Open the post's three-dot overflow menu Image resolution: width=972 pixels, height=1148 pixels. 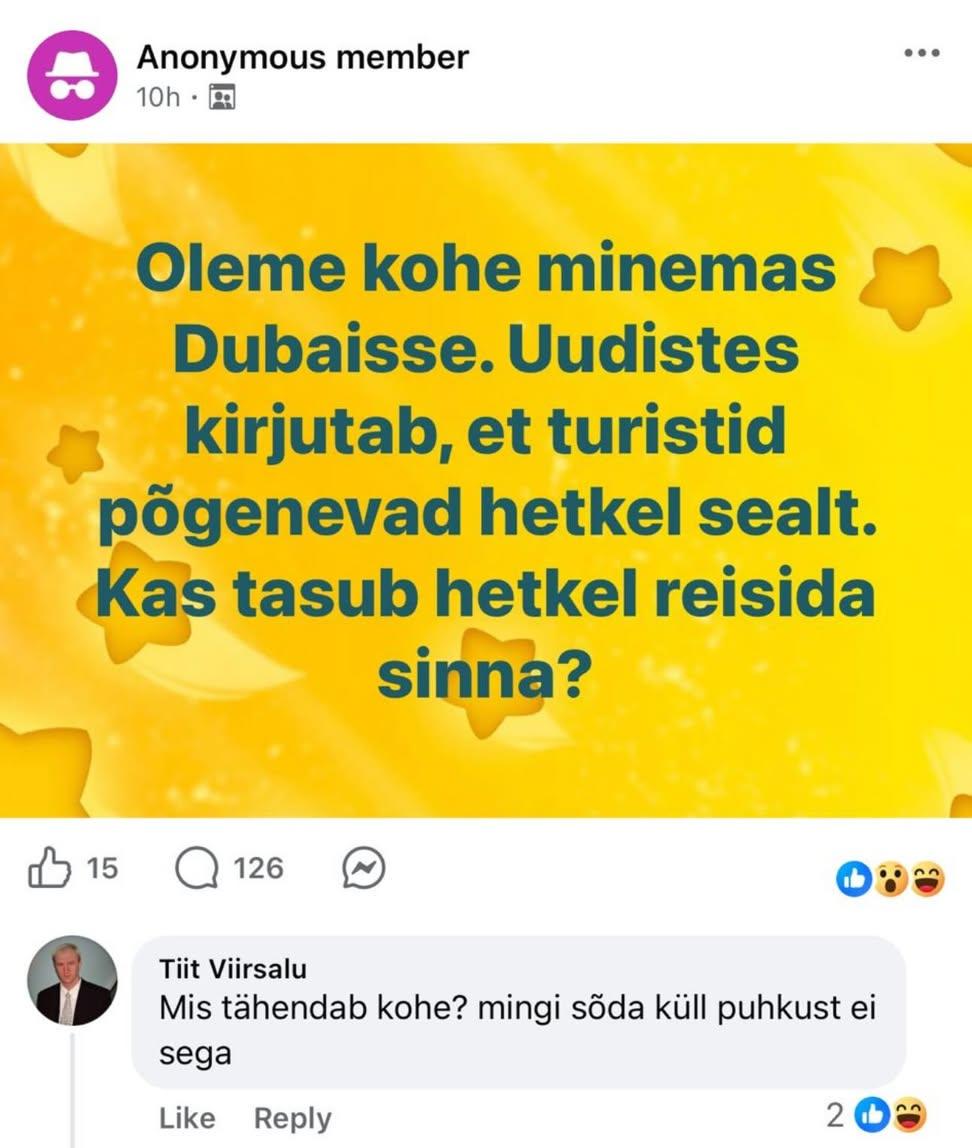click(921, 54)
